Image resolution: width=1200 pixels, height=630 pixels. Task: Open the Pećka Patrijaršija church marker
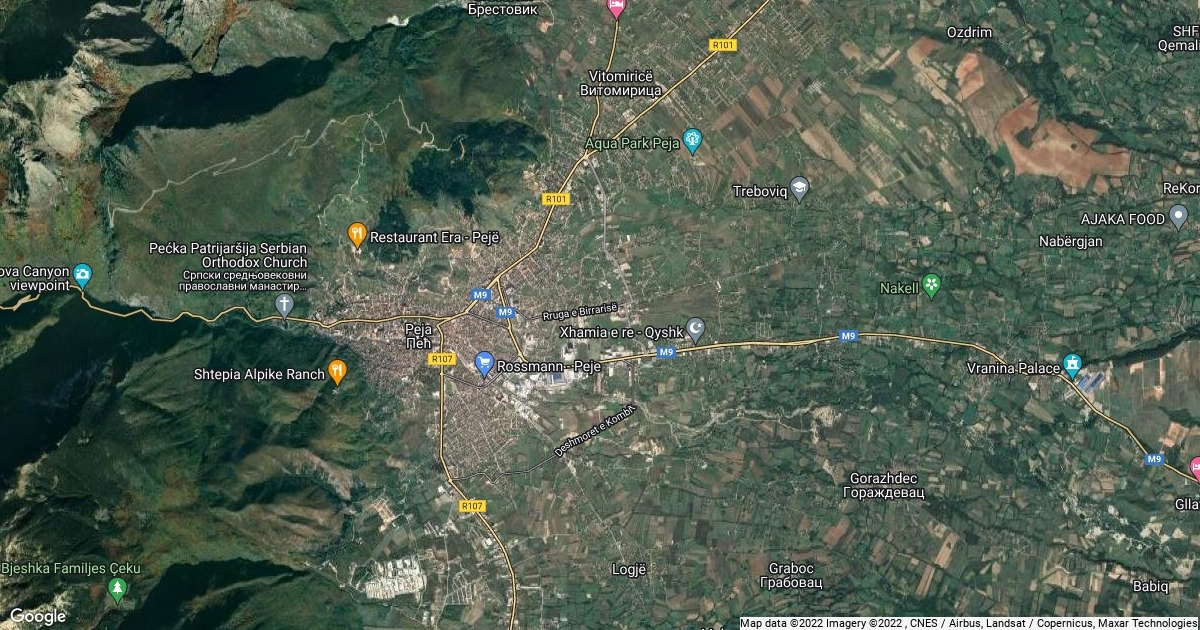[x=285, y=303]
